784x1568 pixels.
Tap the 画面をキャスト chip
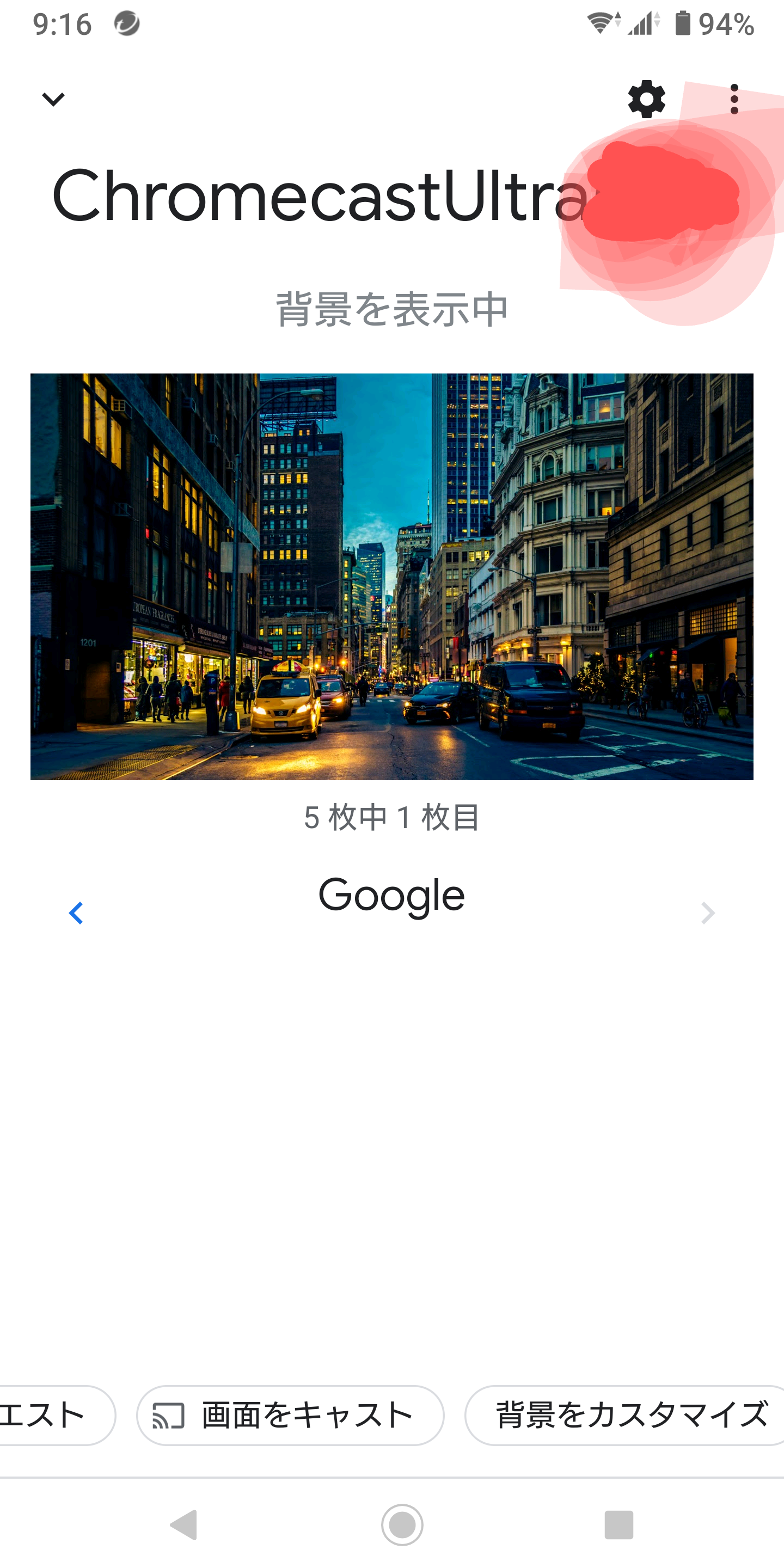(290, 1415)
